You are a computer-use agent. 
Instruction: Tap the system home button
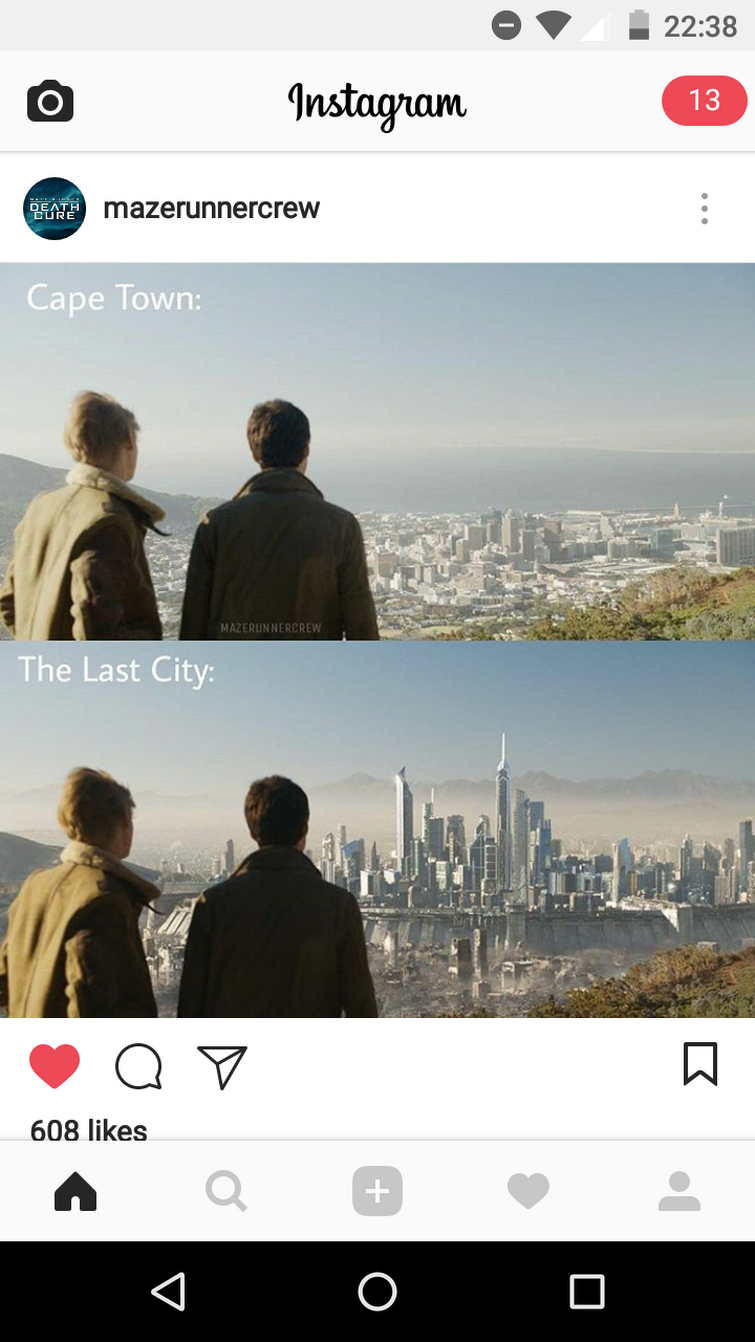[377, 1291]
